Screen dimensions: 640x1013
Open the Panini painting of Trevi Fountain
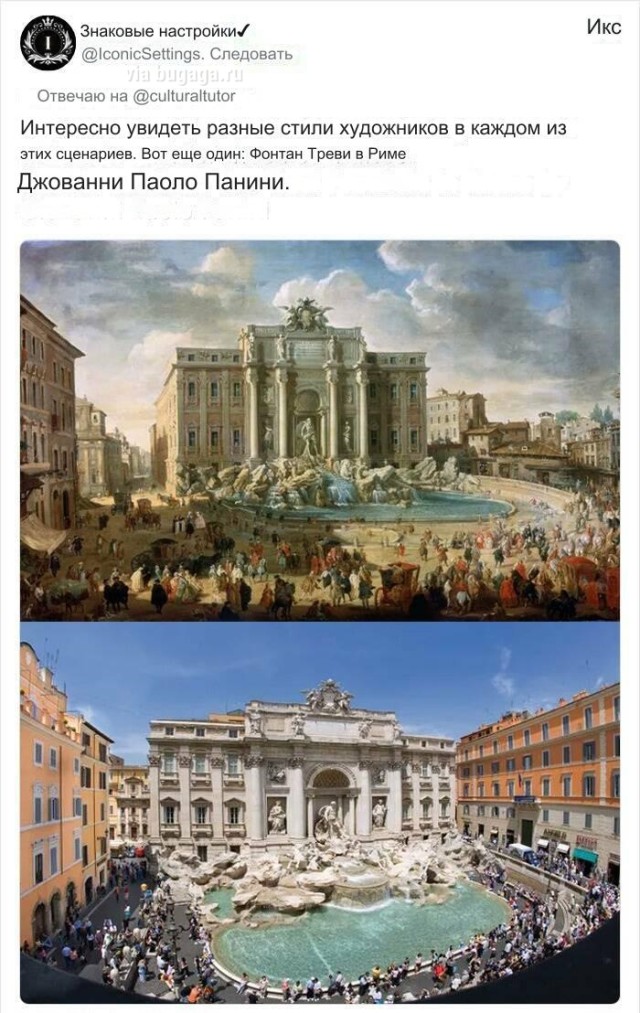pyautogui.click(x=319, y=430)
